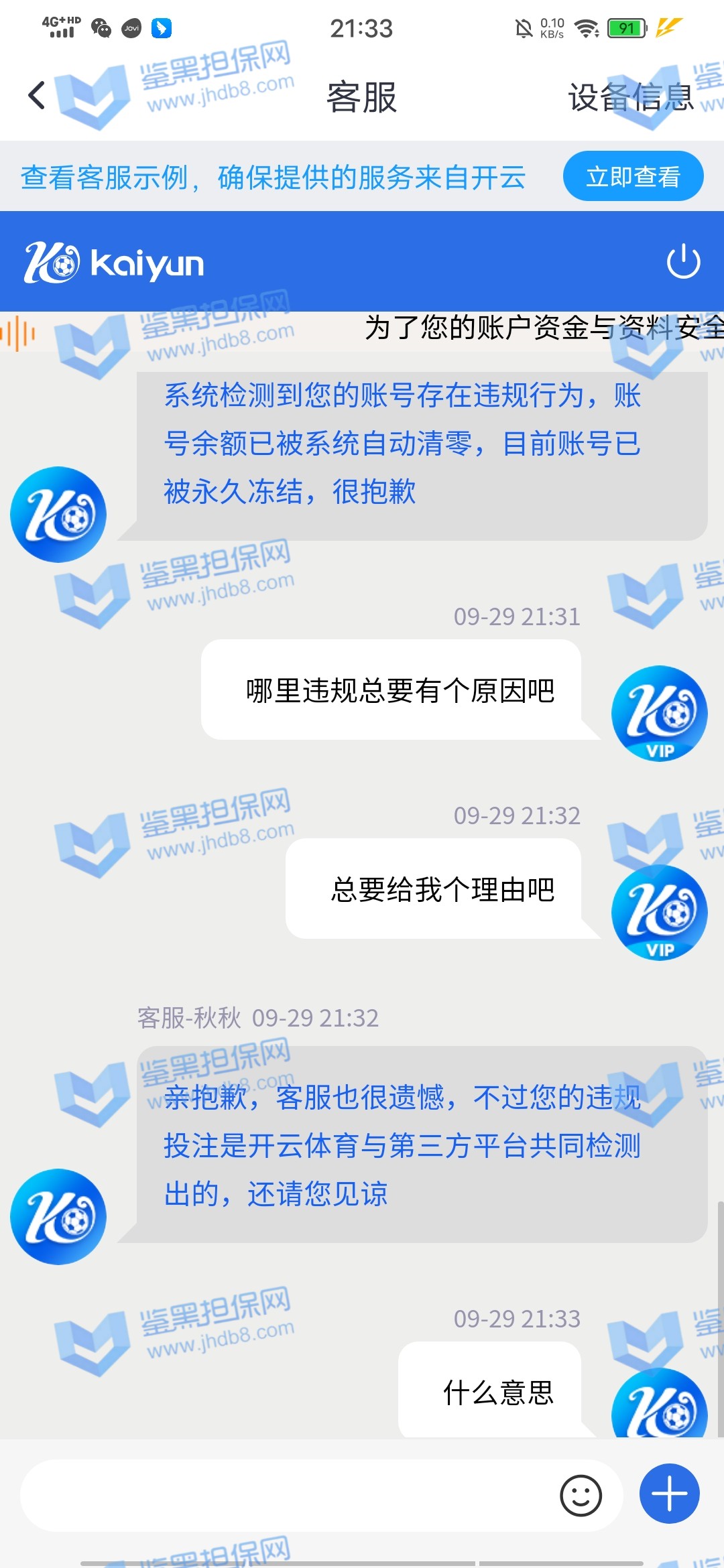The height and width of the screenshot is (1568, 724).
Task: Open 设备信息 in the top bar
Action: click(x=630, y=97)
